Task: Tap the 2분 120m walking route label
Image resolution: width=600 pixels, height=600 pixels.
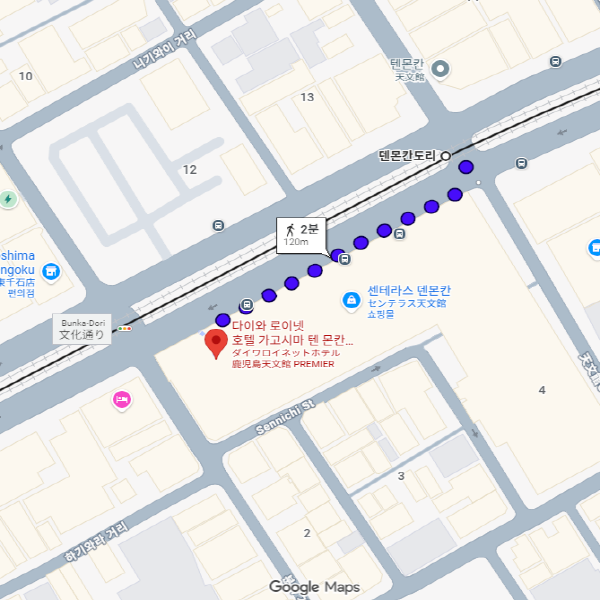Action: 297,234
